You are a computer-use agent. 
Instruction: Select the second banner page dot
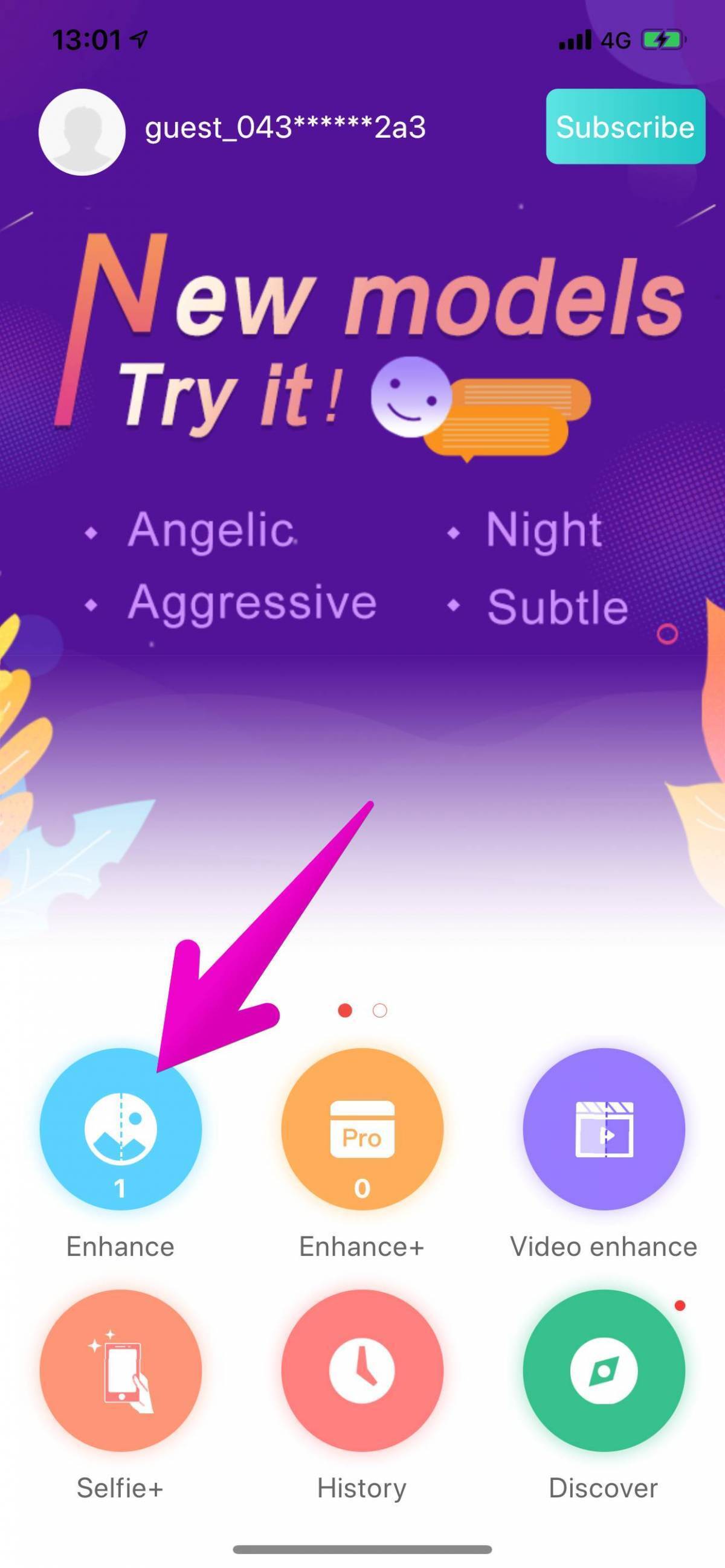[x=379, y=1011]
